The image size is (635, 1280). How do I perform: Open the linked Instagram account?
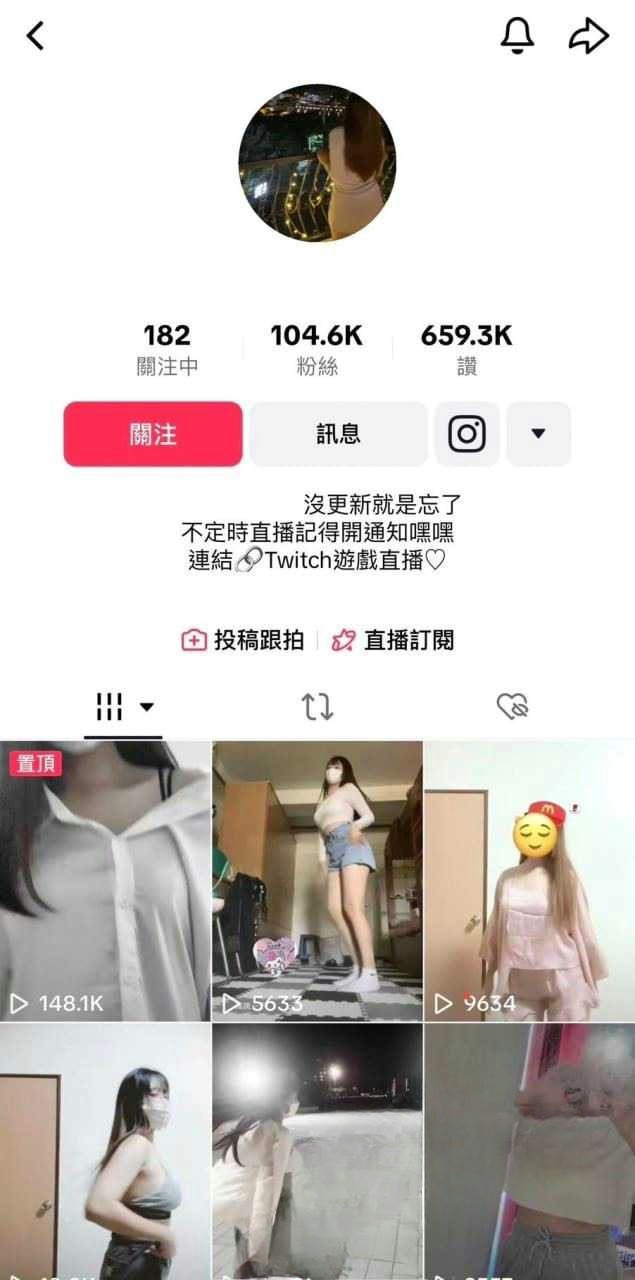click(466, 434)
